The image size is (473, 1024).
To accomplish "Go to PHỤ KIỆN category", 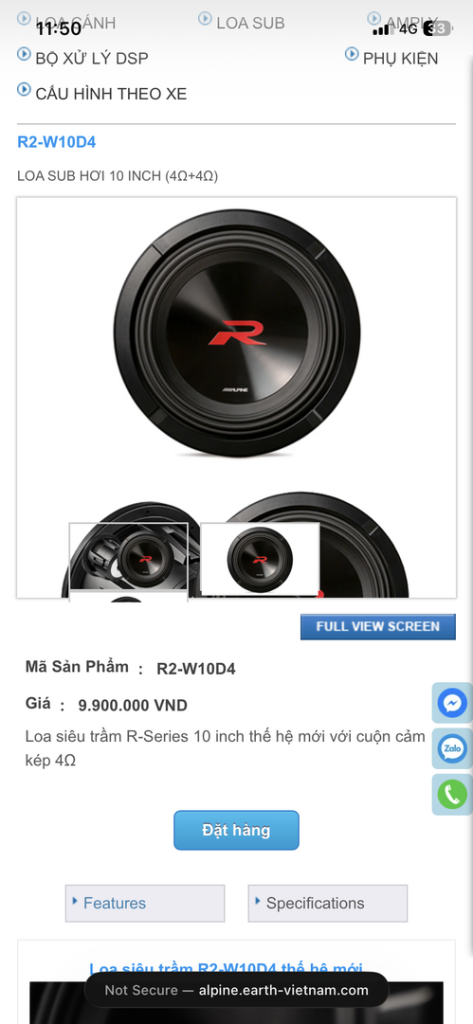I will 400,58.
